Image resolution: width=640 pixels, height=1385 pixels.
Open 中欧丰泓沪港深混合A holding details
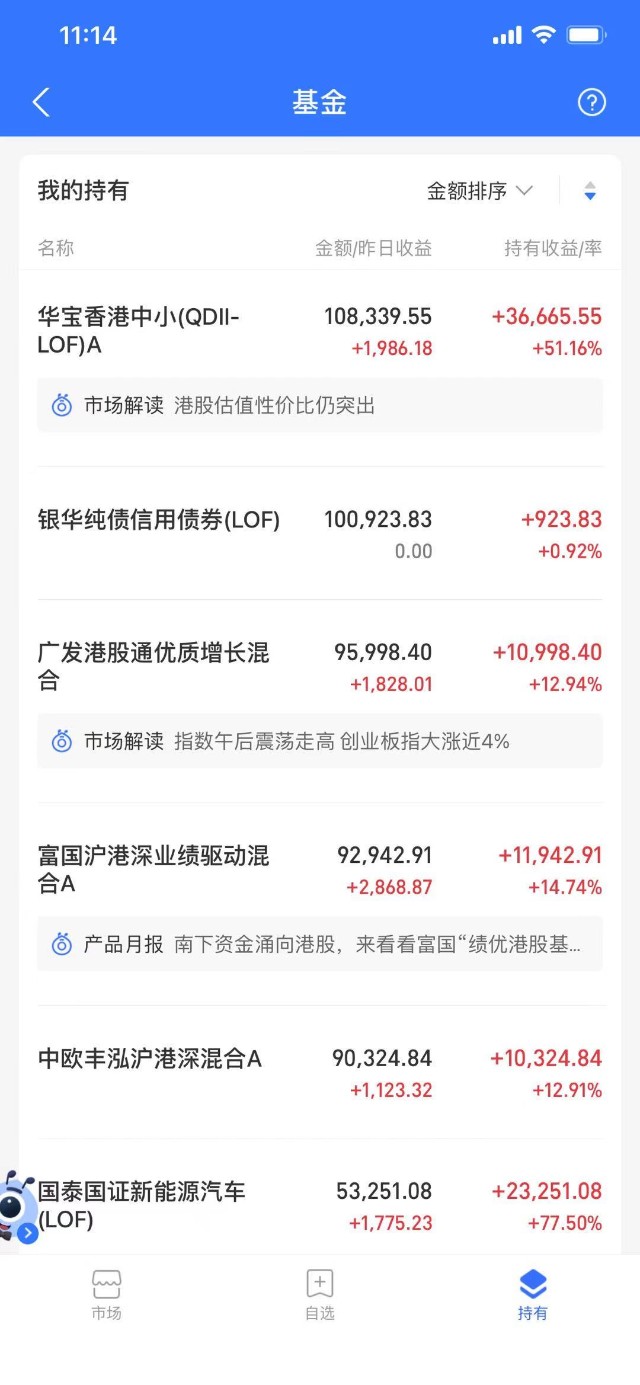(x=150, y=1059)
